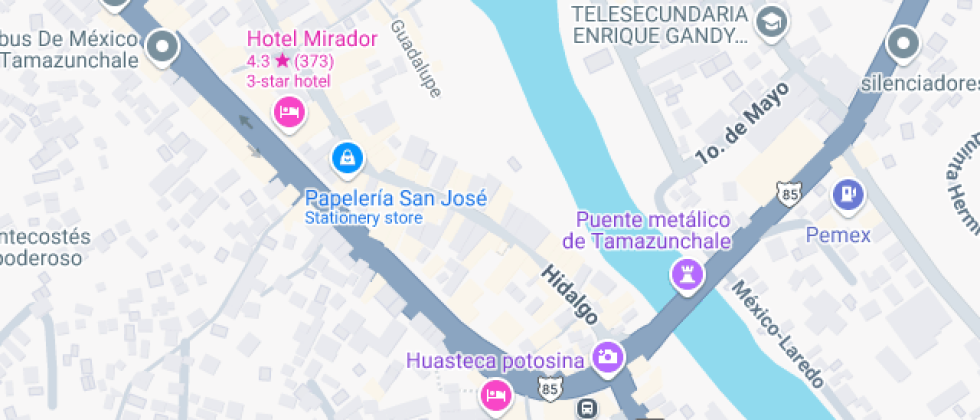Select the Papelería San José shop marker
Viewport: 980px width, 420px height.
click(347, 156)
